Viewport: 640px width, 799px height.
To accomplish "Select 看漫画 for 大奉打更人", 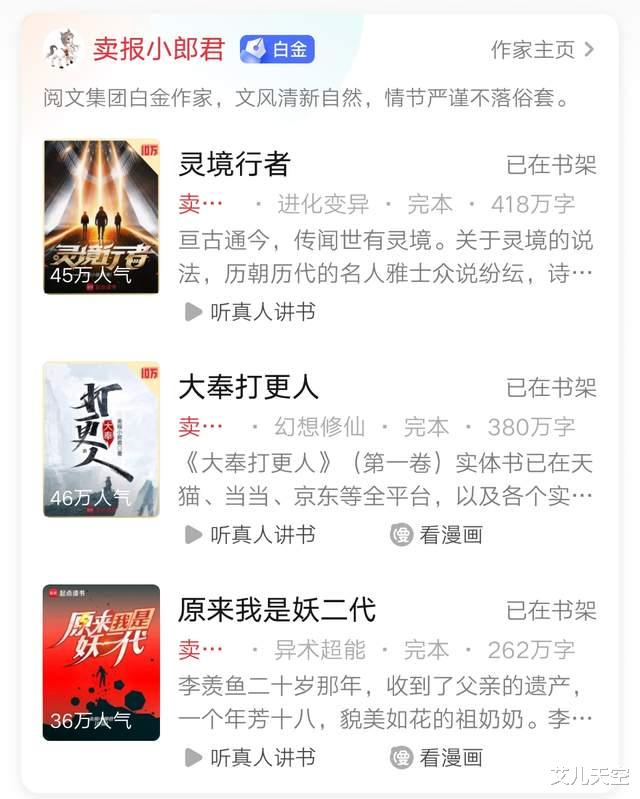I will coord(436,535).
